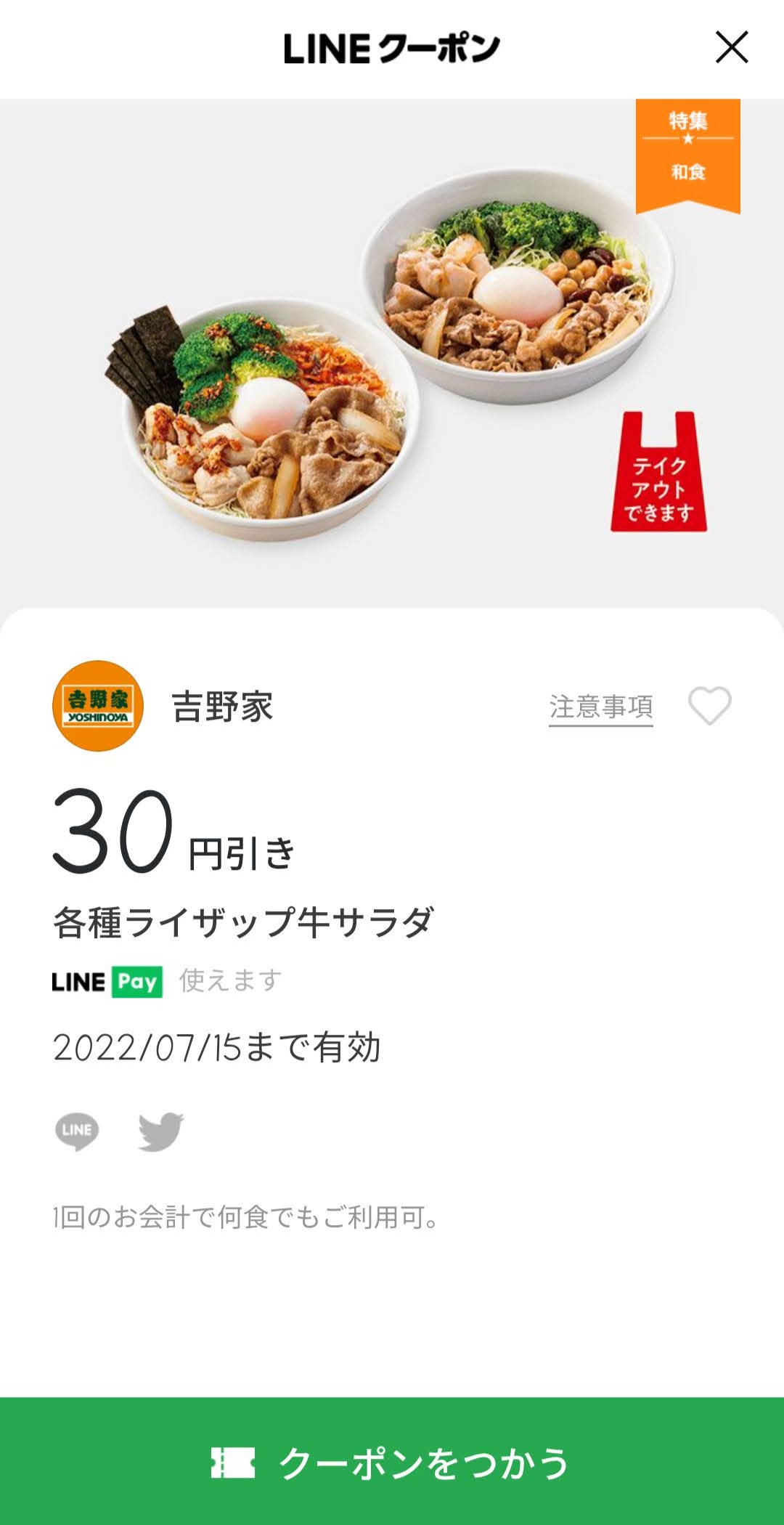Open the 吉野家 store logo
The height and width of the screenshot is (1525, 784).
point(98,706)
